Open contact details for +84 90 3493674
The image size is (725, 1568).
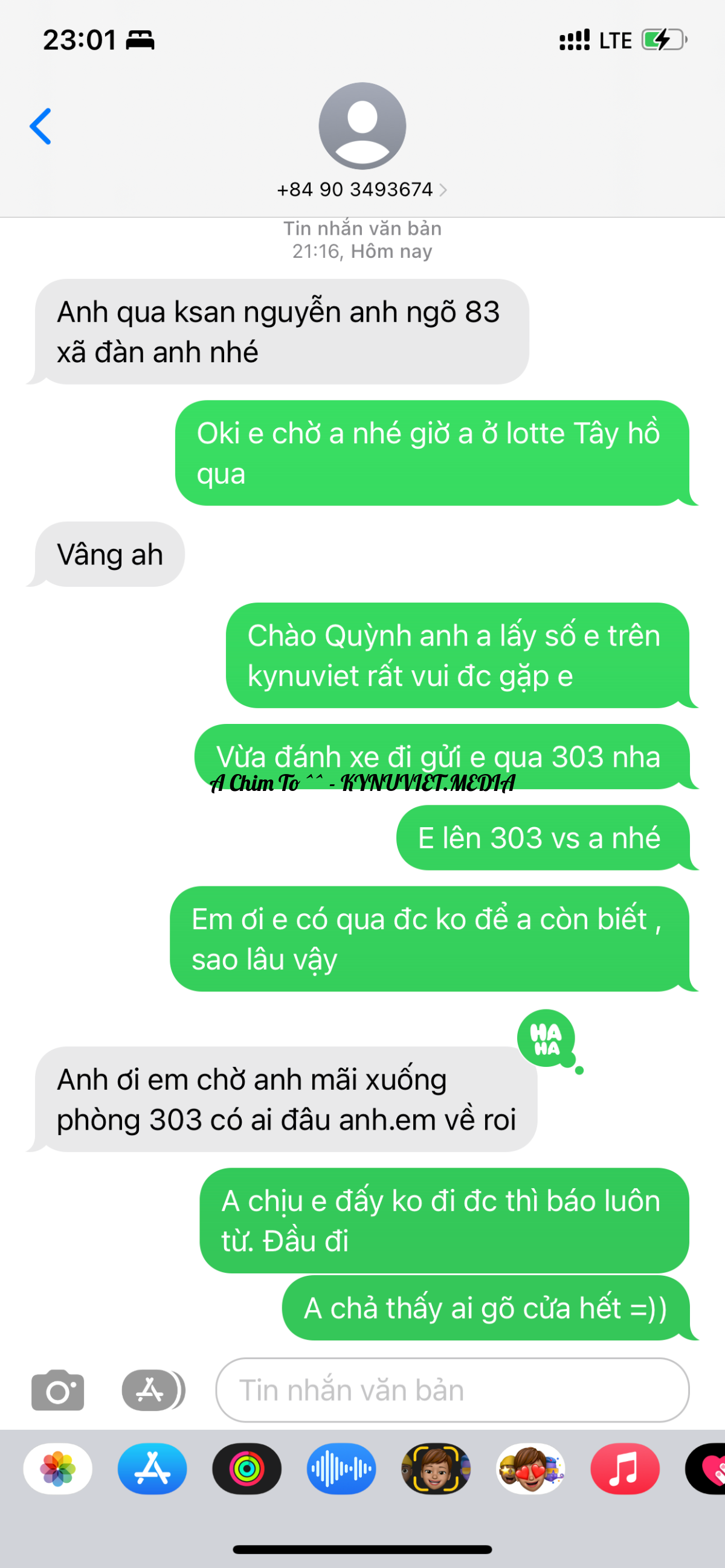coord(362,190)
